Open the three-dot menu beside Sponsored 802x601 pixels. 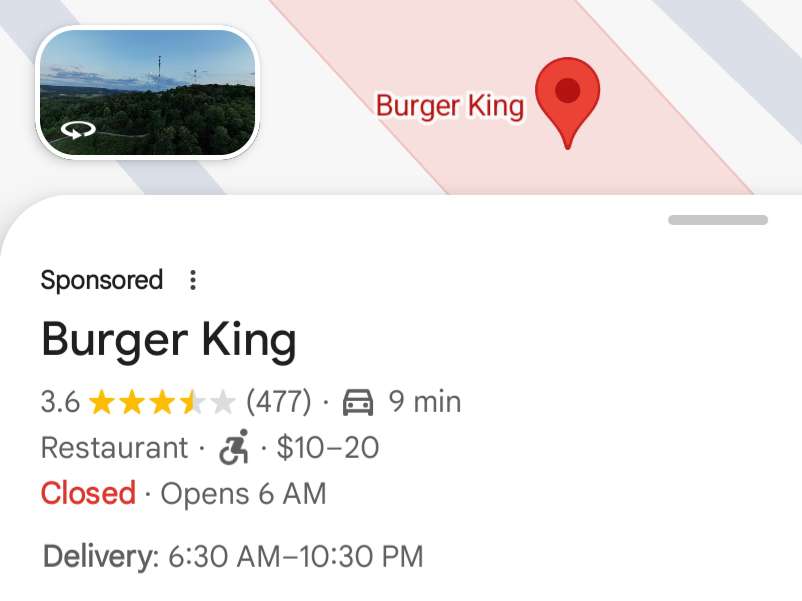click(x=193, y=280)
